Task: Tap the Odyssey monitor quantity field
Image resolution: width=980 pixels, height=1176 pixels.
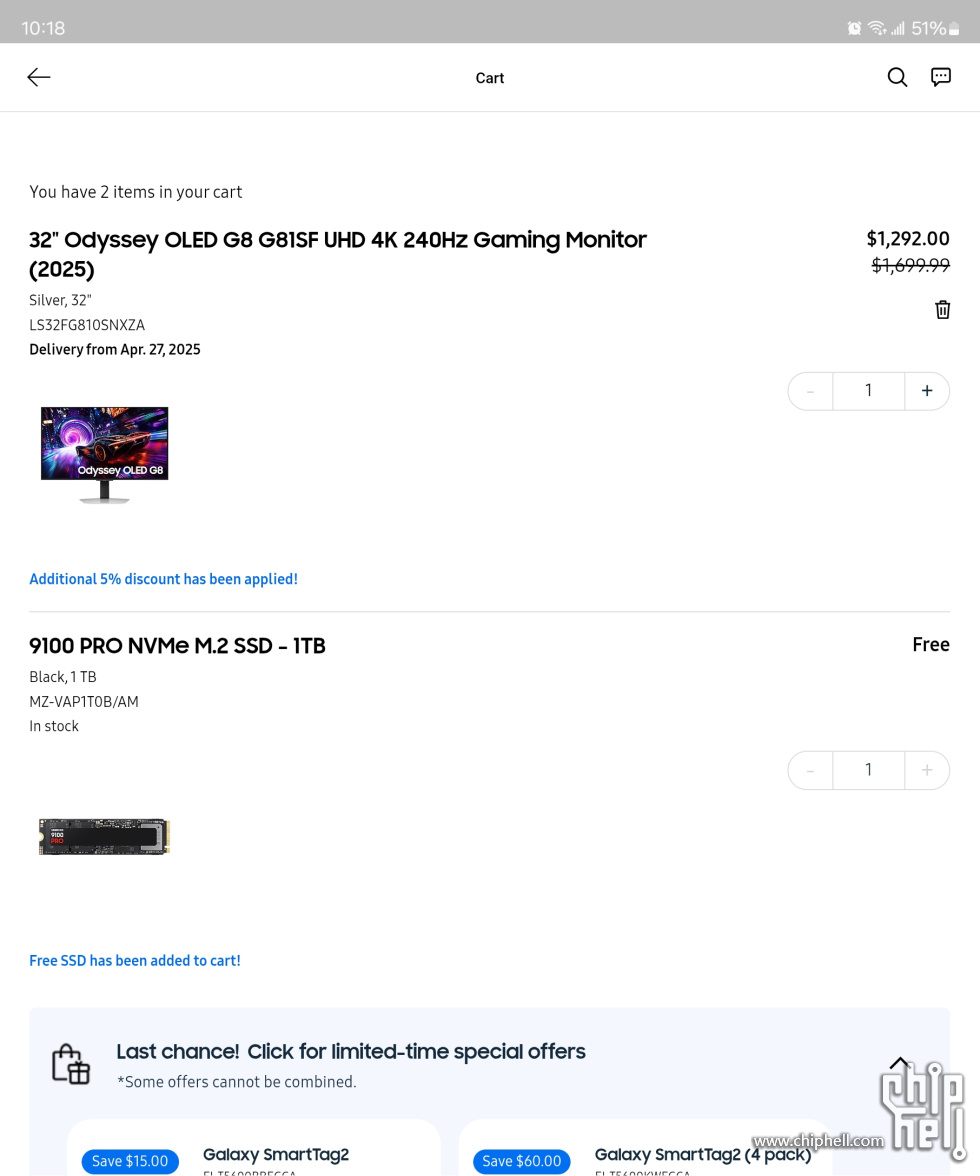Action: click(868, 391)
